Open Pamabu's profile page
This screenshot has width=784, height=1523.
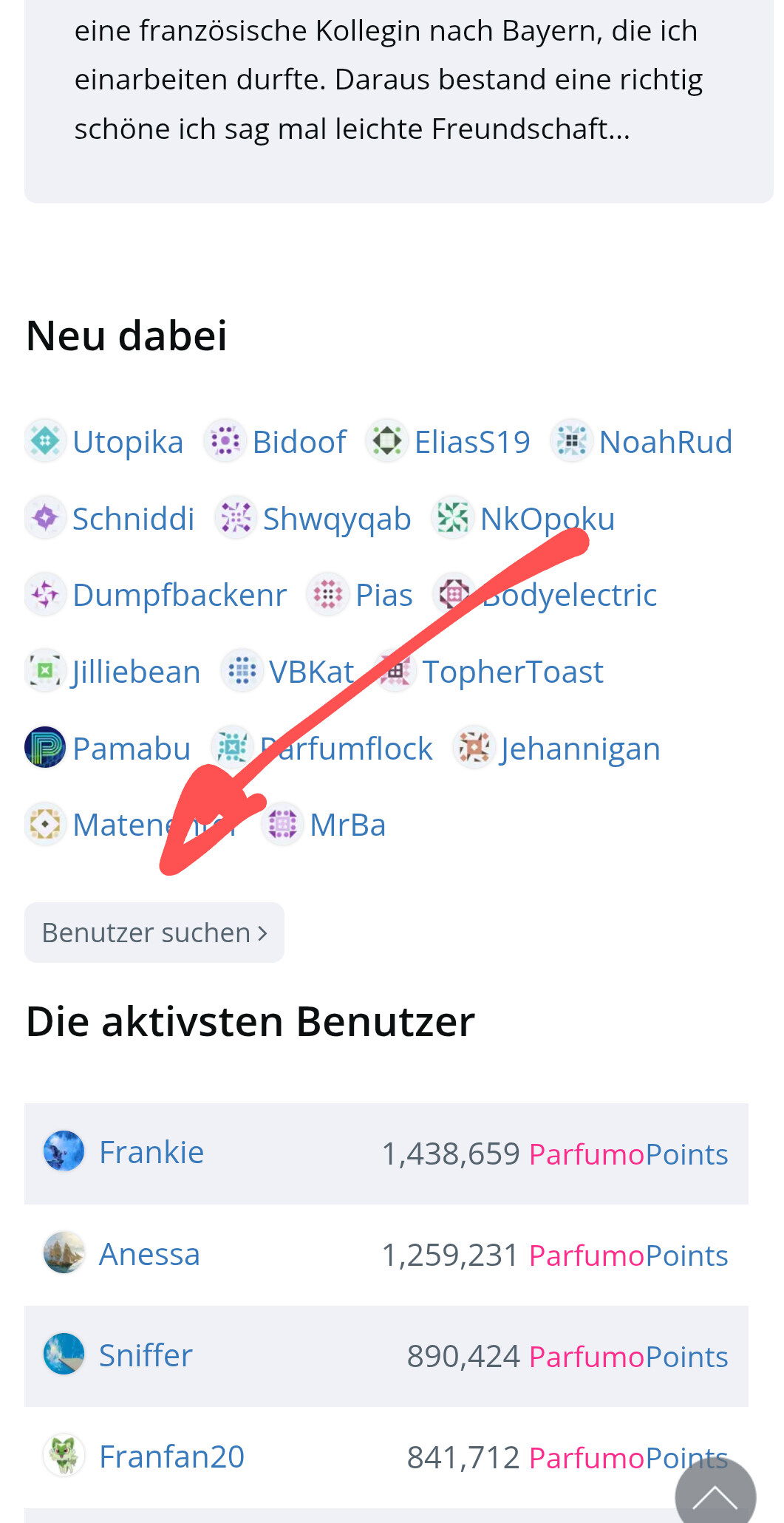(108, 748)
